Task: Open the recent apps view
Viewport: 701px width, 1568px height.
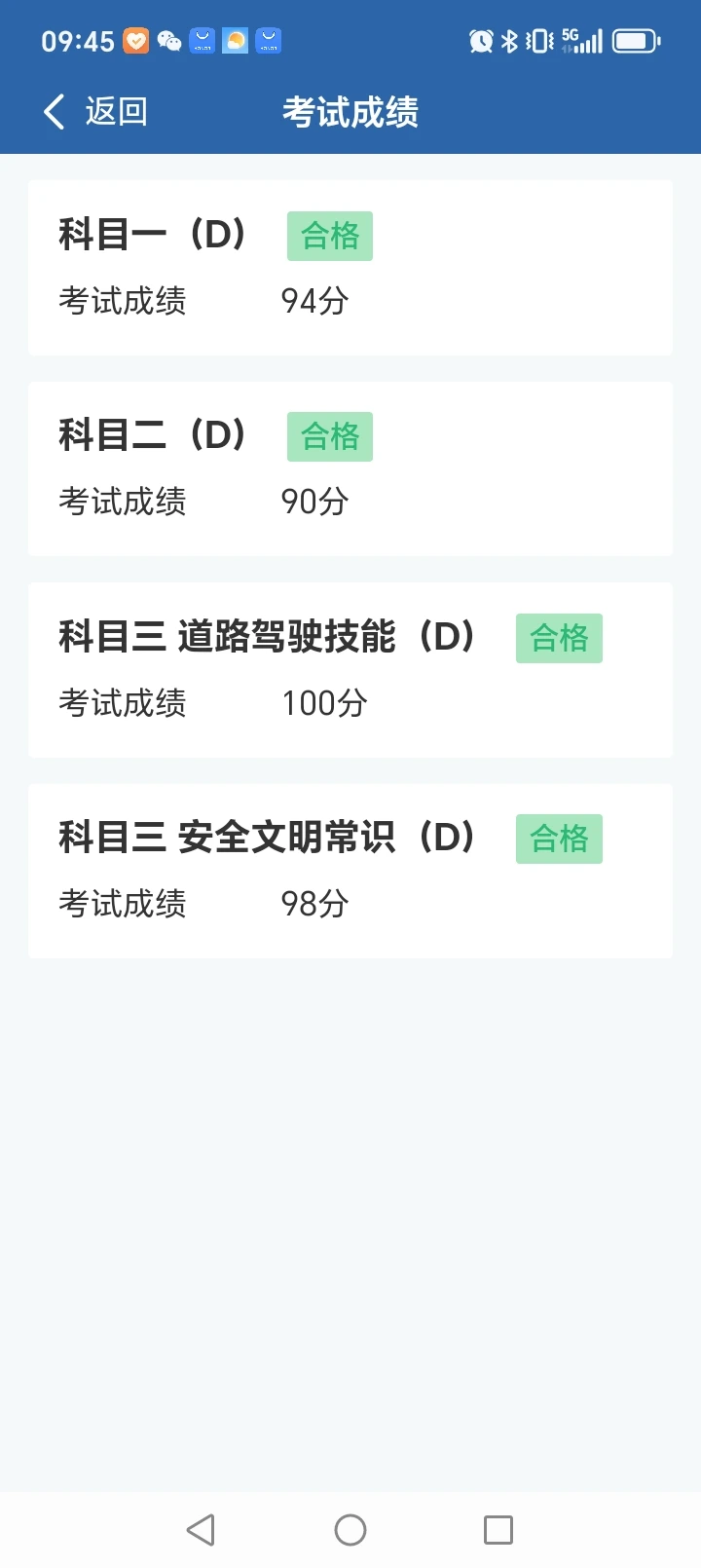Action: 498,1529
